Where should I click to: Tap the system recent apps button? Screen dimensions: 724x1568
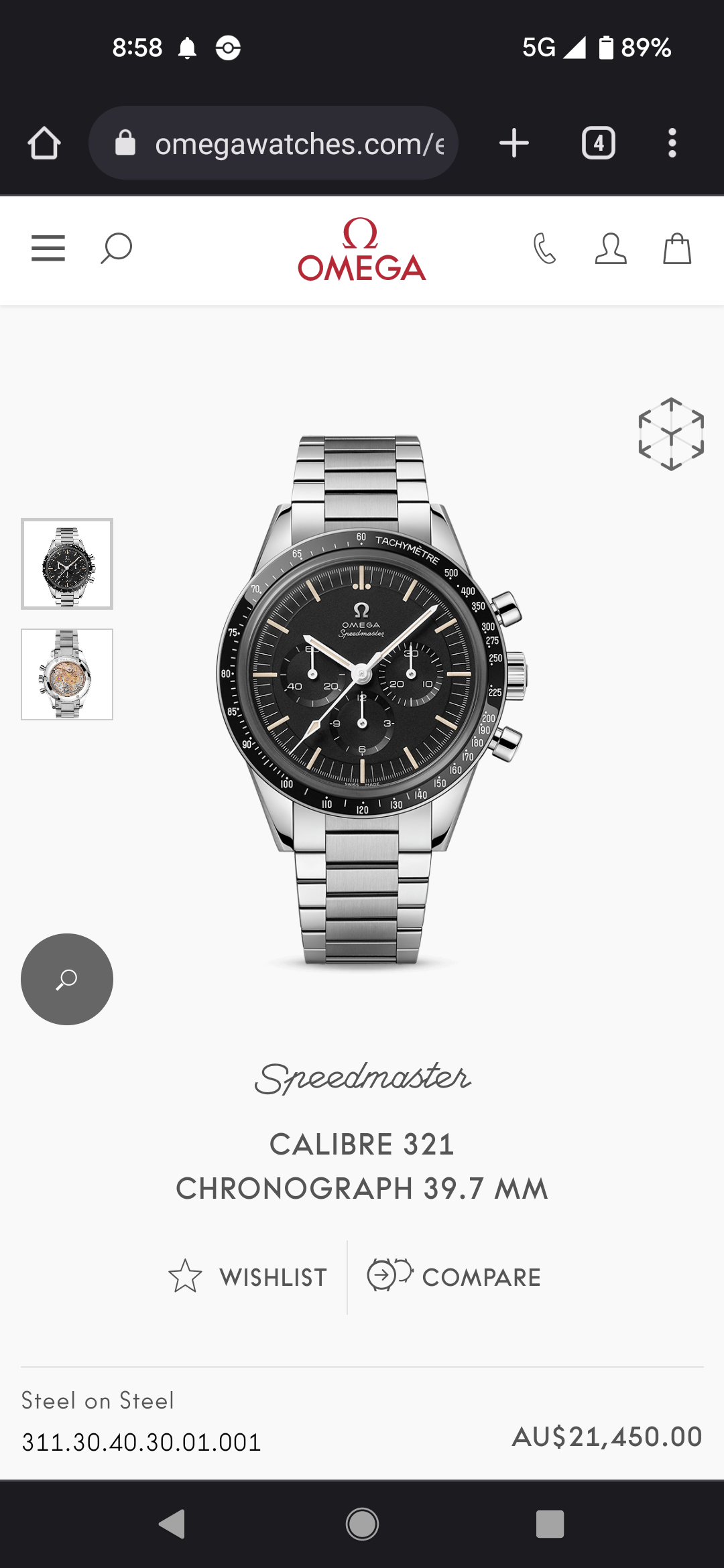click(550, 1524)
